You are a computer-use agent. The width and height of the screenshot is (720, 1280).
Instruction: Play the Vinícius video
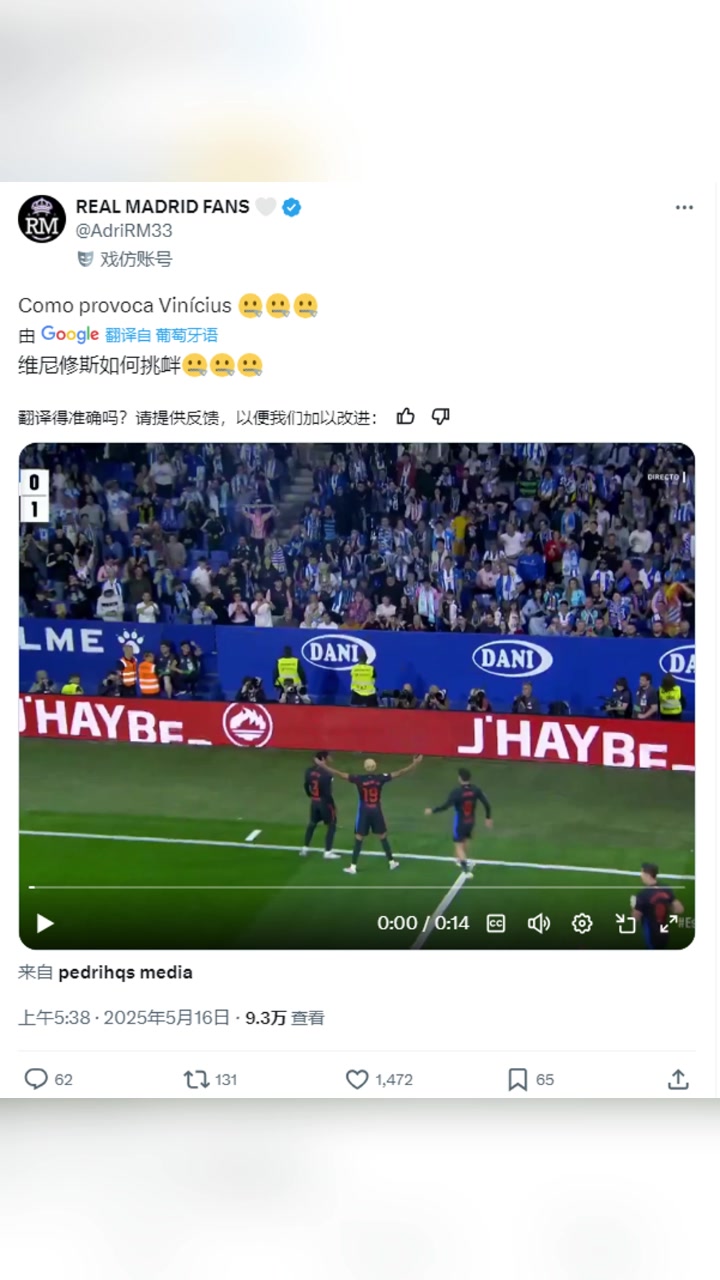tap(45, 923)
